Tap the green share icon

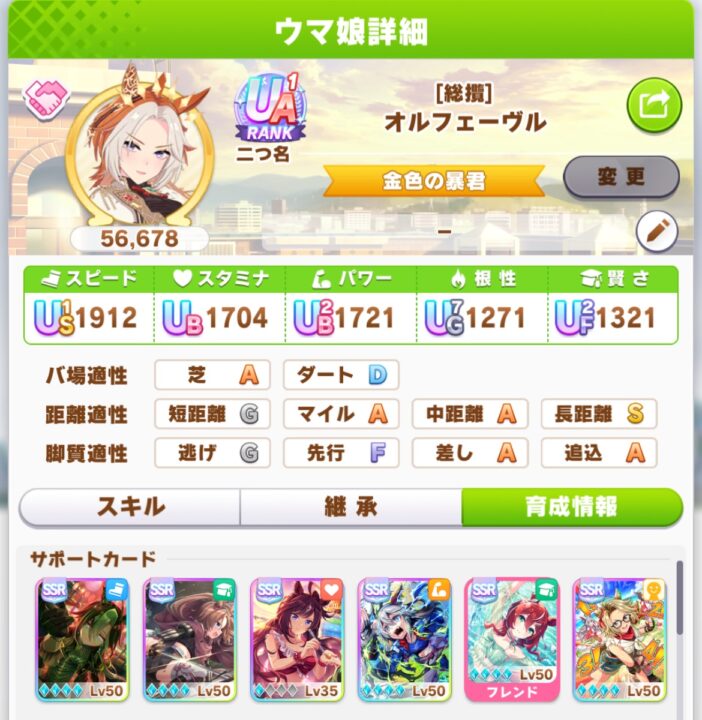tap(654, 104)
